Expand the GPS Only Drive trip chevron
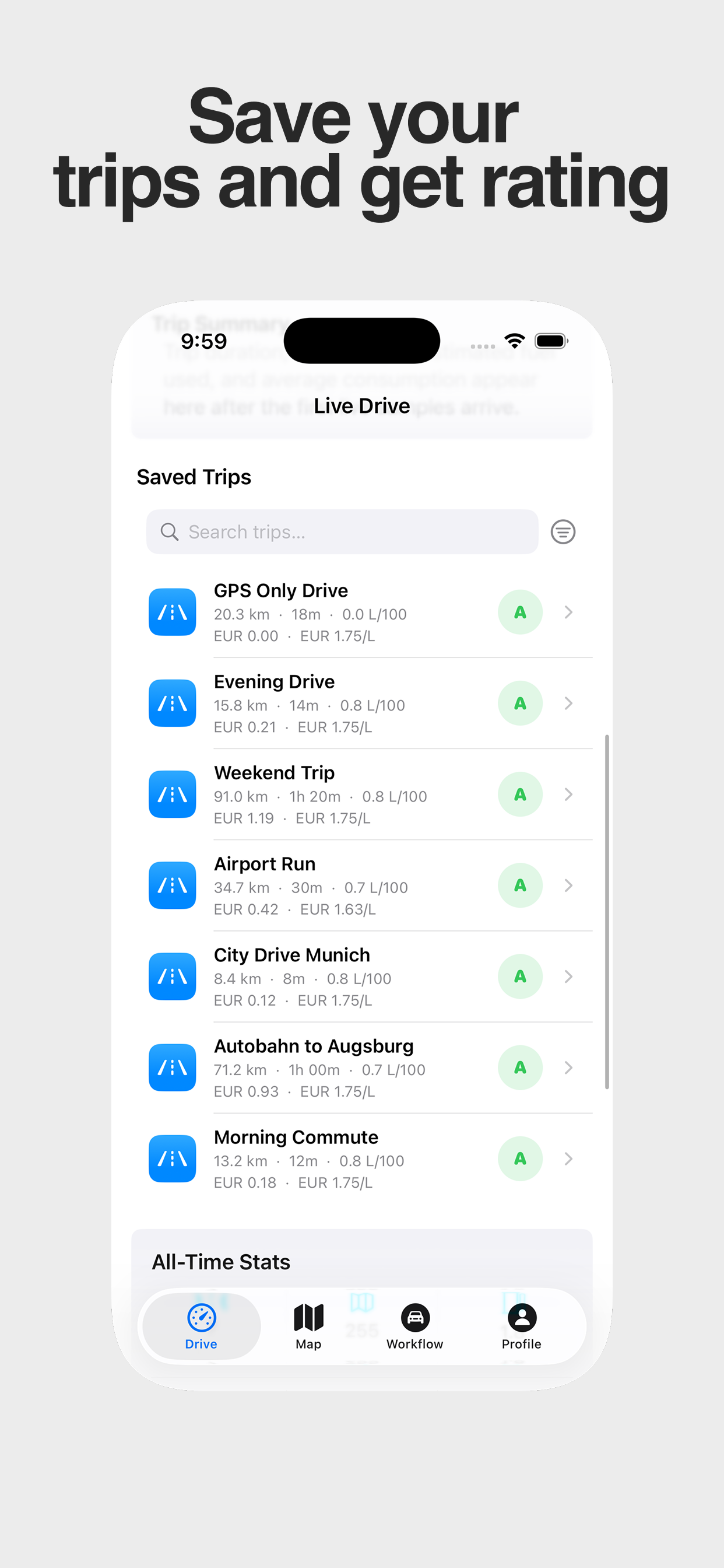The width and height of the screenshot is (724, 1568). 568,612
